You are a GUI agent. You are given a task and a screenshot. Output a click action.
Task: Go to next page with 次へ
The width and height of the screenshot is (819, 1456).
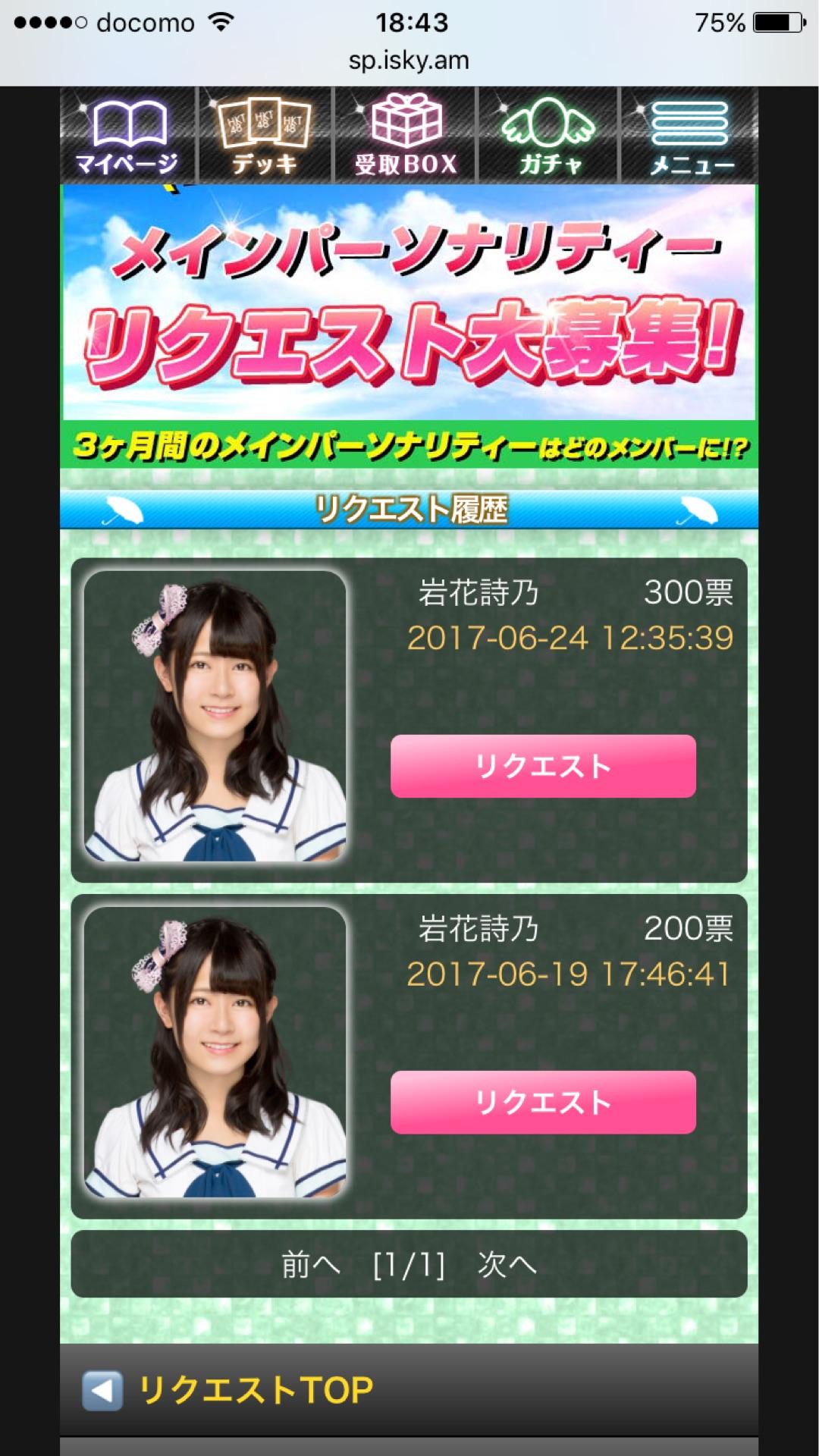[x=507, y=1265]
